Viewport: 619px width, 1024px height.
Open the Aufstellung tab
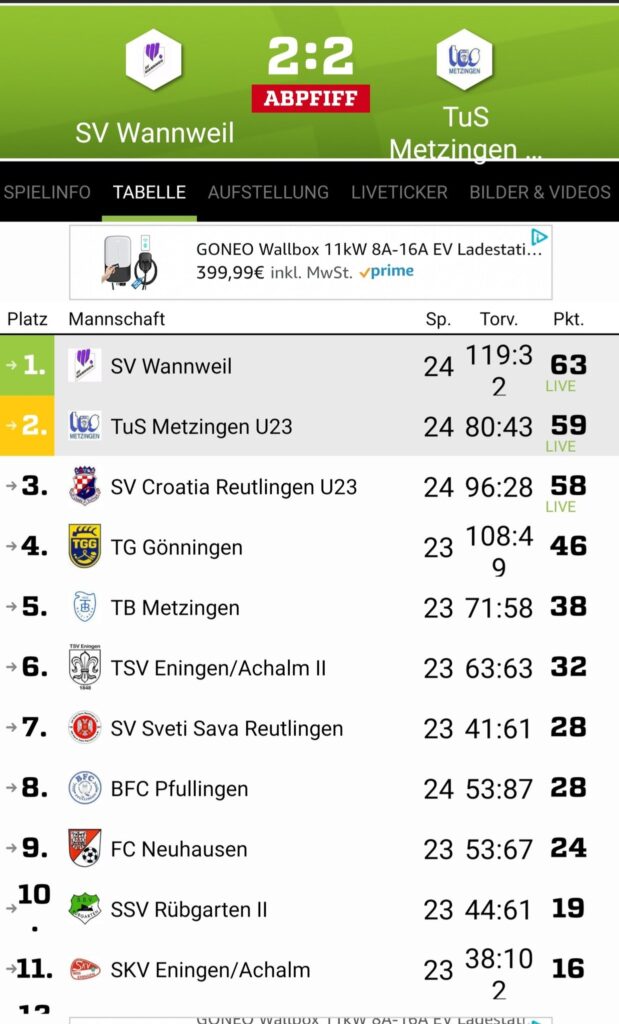[268, 192]
